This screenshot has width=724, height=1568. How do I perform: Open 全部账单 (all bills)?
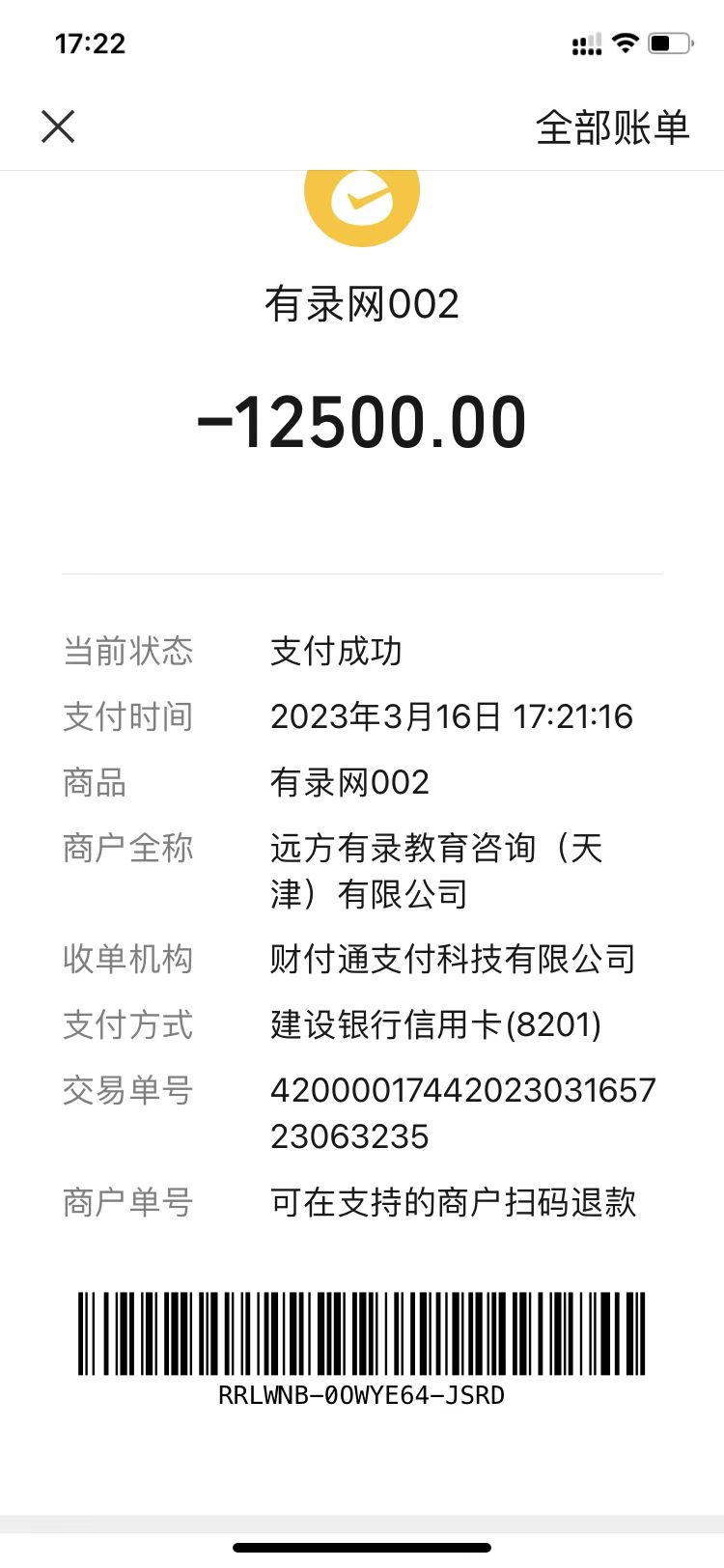click(x=612, y=127)
